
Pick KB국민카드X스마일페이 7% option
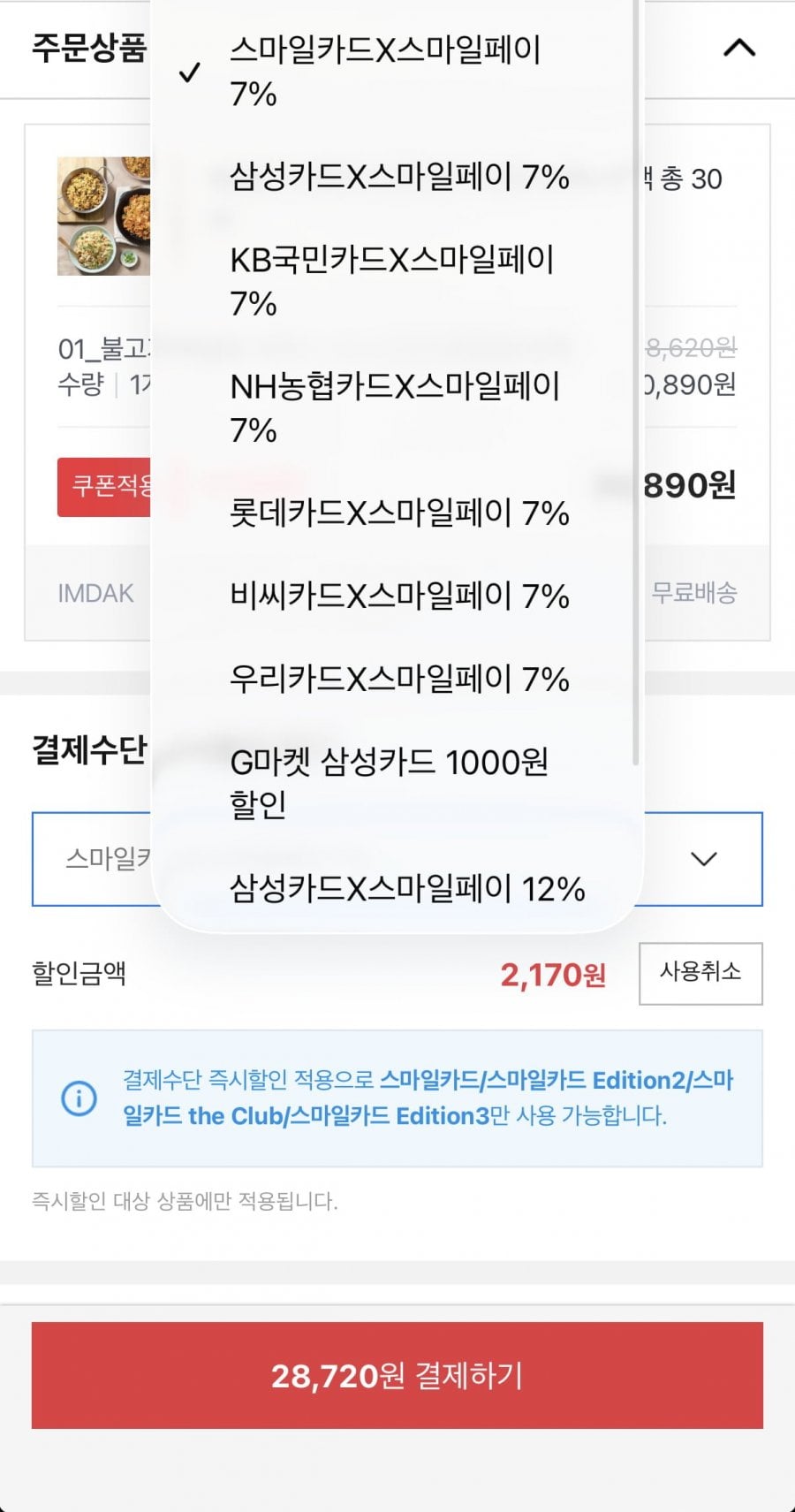click(x=394, y=282)
